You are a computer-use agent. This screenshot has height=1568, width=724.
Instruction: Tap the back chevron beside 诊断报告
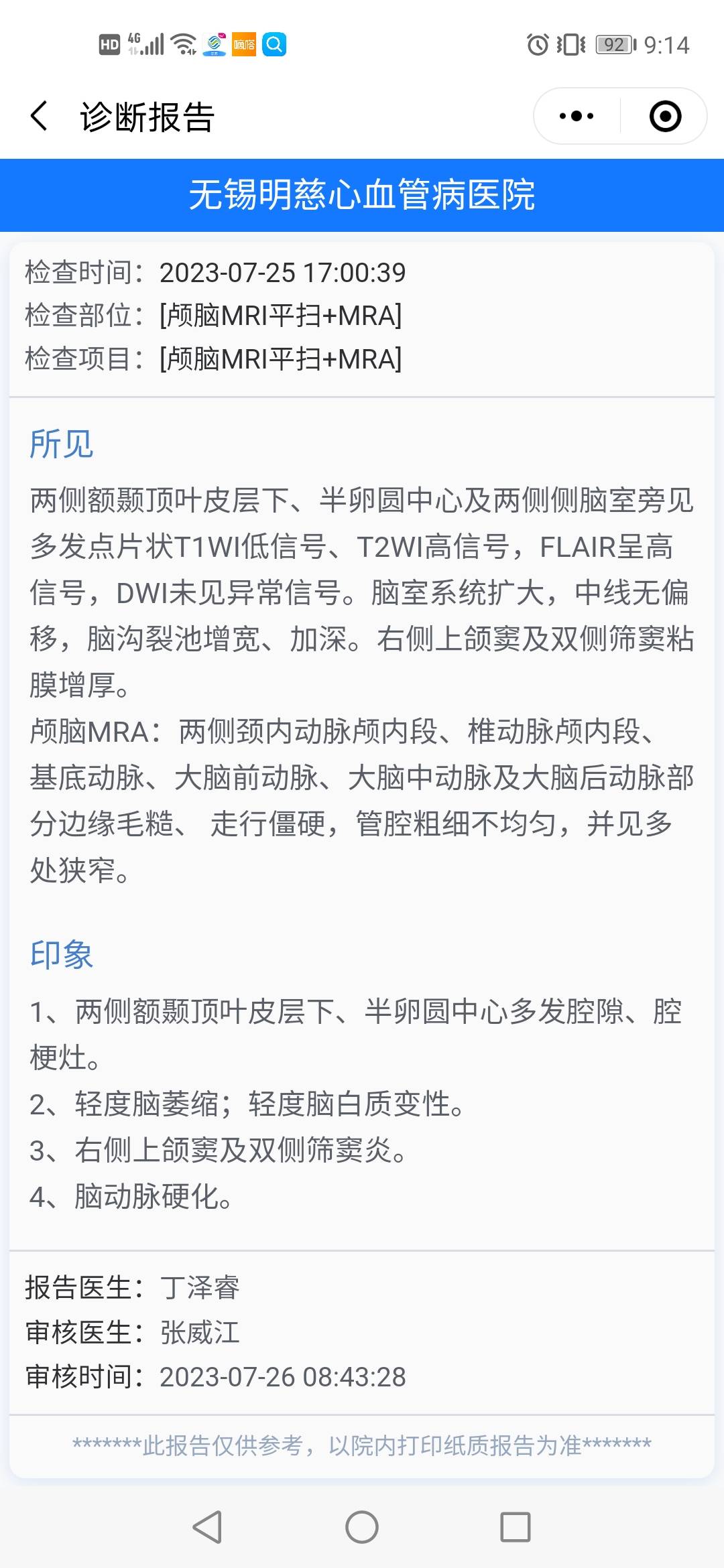(38, 115)
